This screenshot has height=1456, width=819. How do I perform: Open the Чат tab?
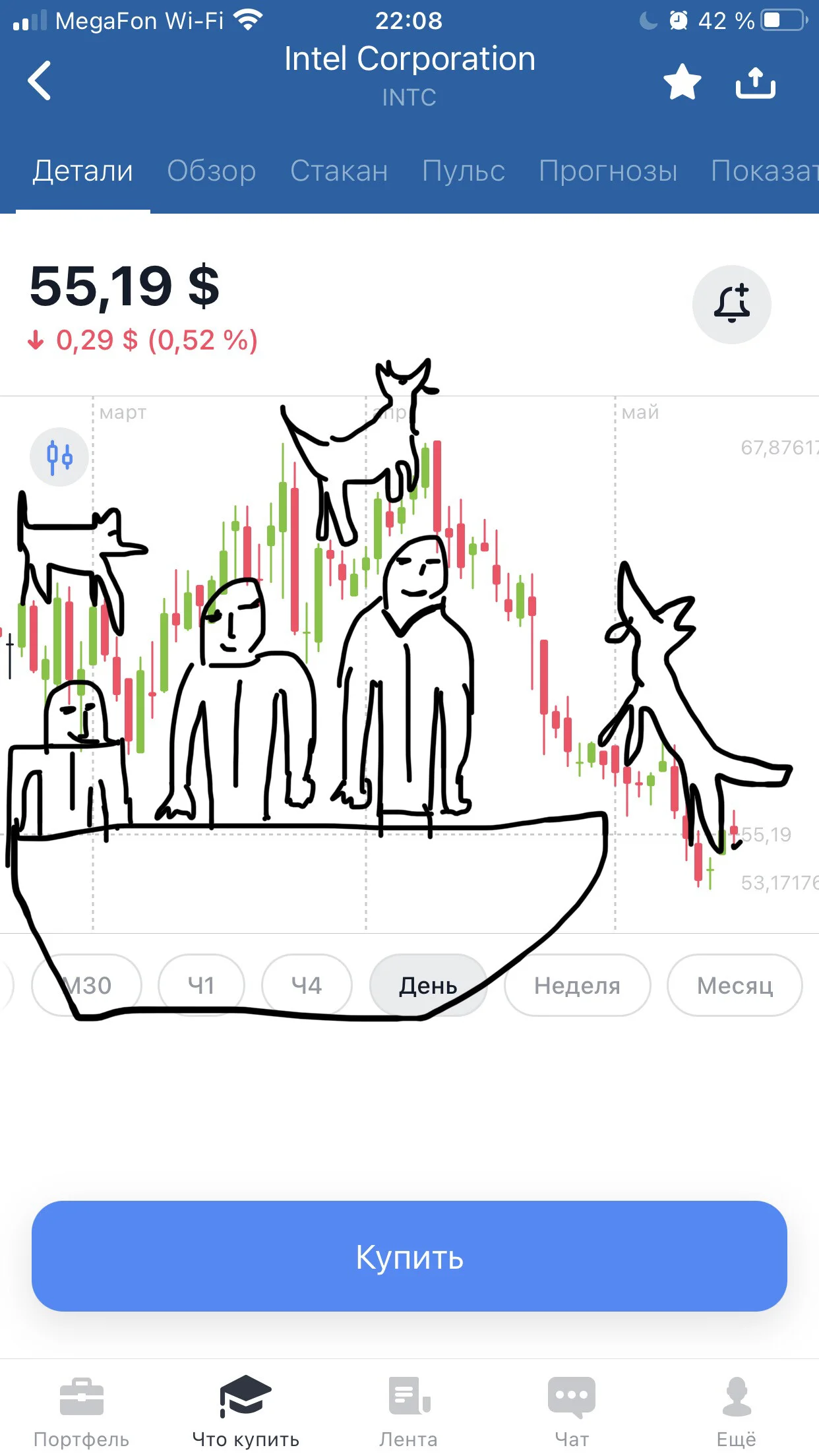tap(572, 1412)
